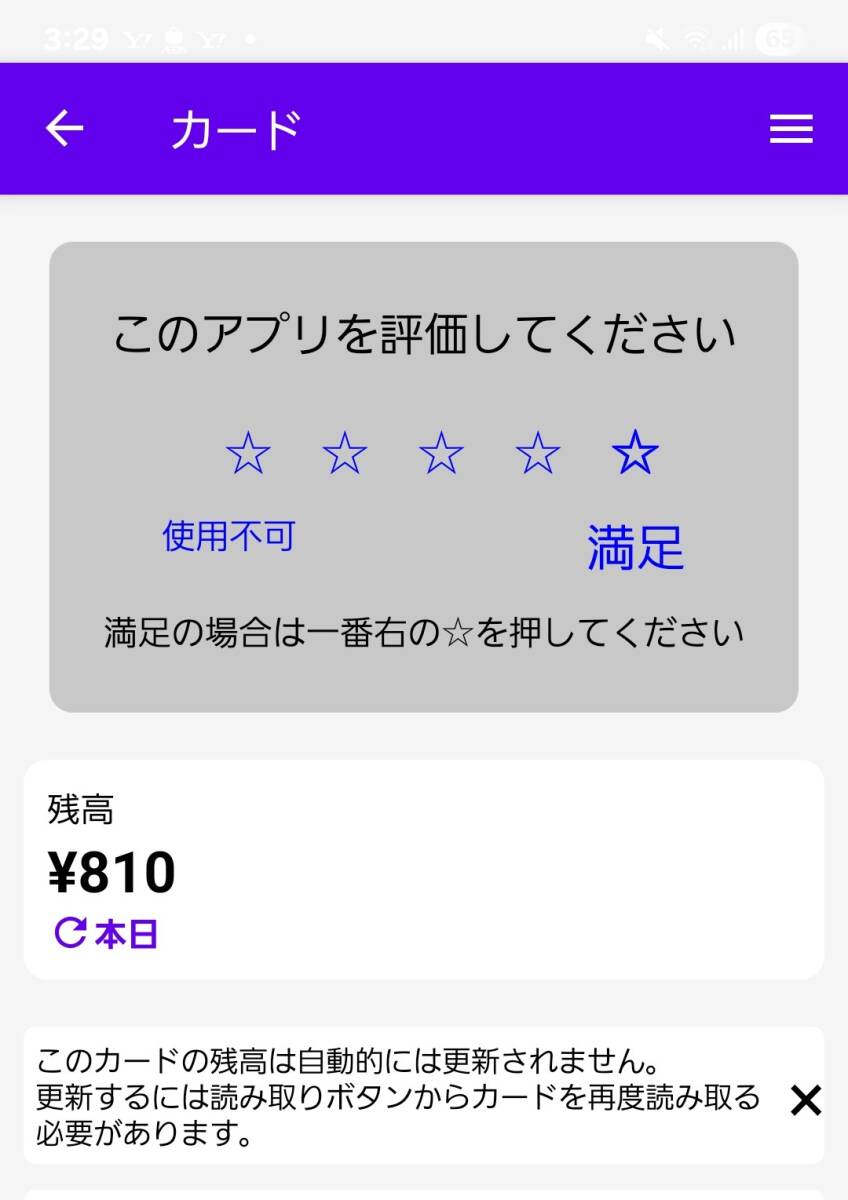Go back using the arrow icon
848x1200 pixels.
(x=65, y=129)
